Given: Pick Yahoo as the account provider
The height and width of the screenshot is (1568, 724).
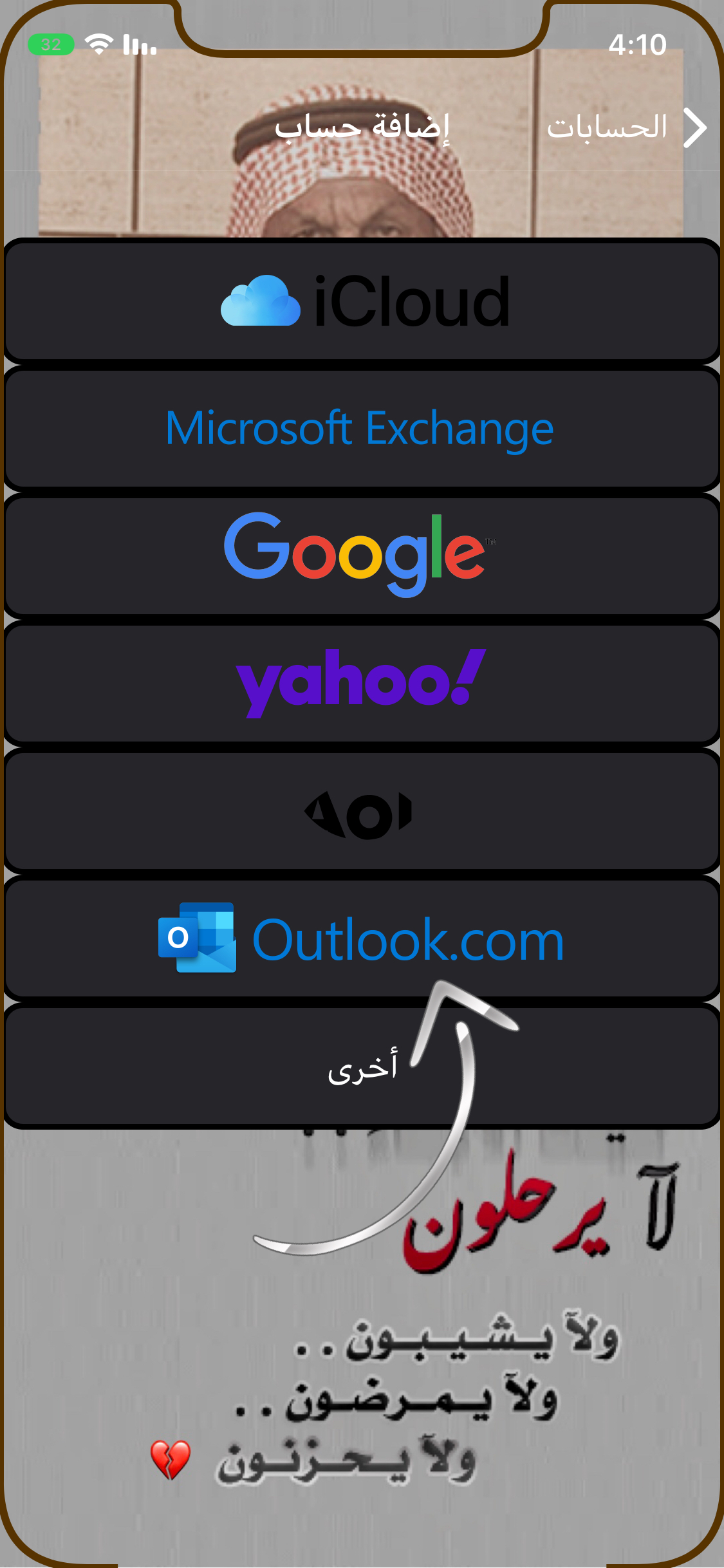Looking at the screenshot, I should 362,682.
